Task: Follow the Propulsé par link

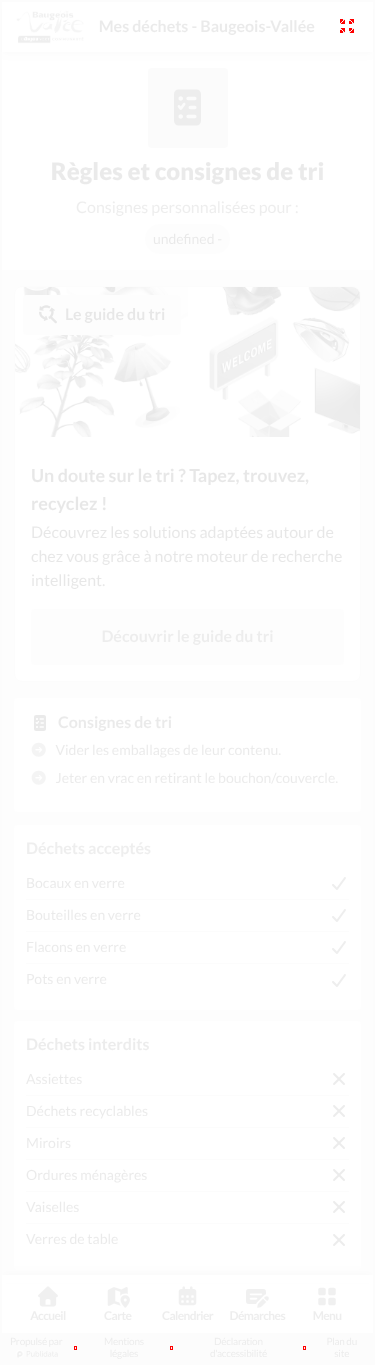Action: click(x=36, y=1347)
